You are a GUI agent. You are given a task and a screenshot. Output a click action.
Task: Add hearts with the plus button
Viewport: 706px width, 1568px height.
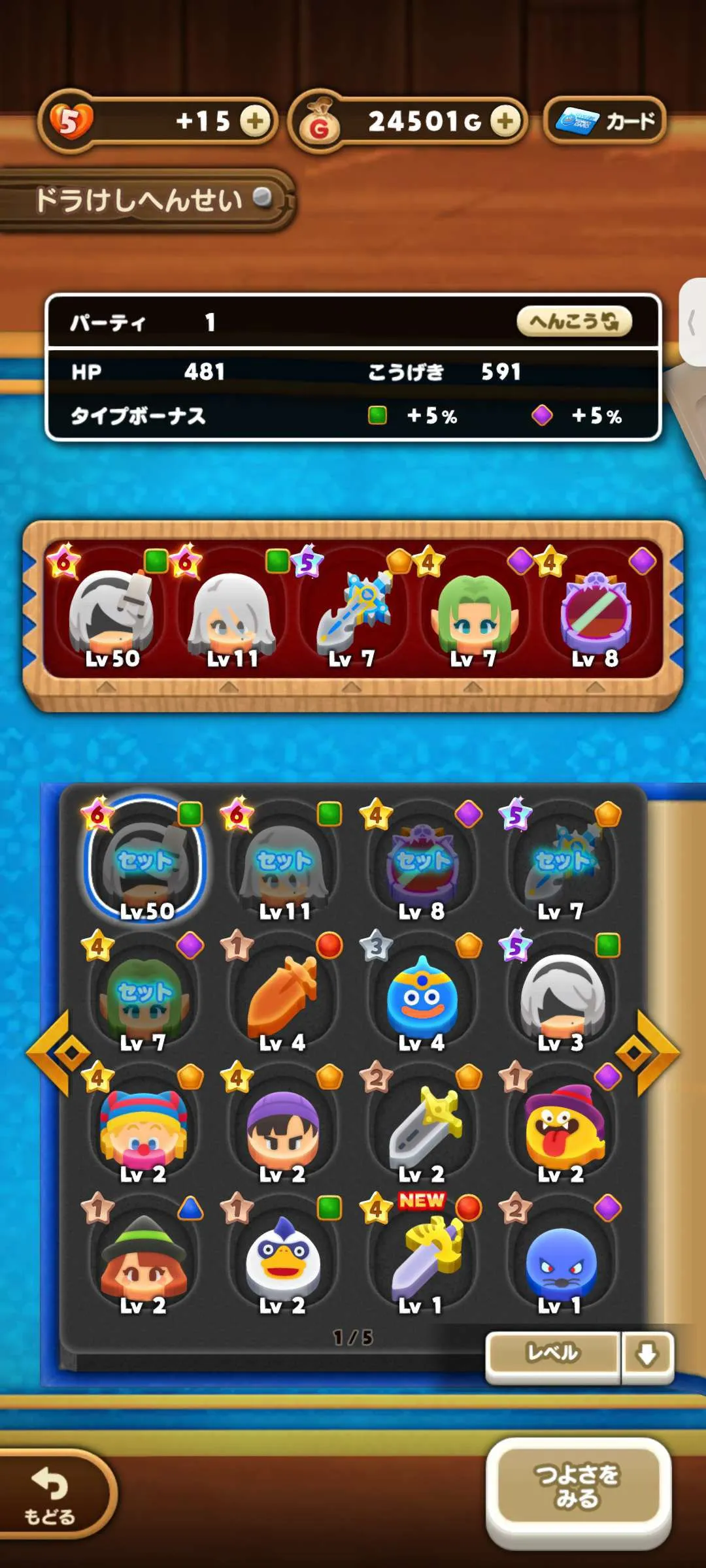click(x=255, y=121)
